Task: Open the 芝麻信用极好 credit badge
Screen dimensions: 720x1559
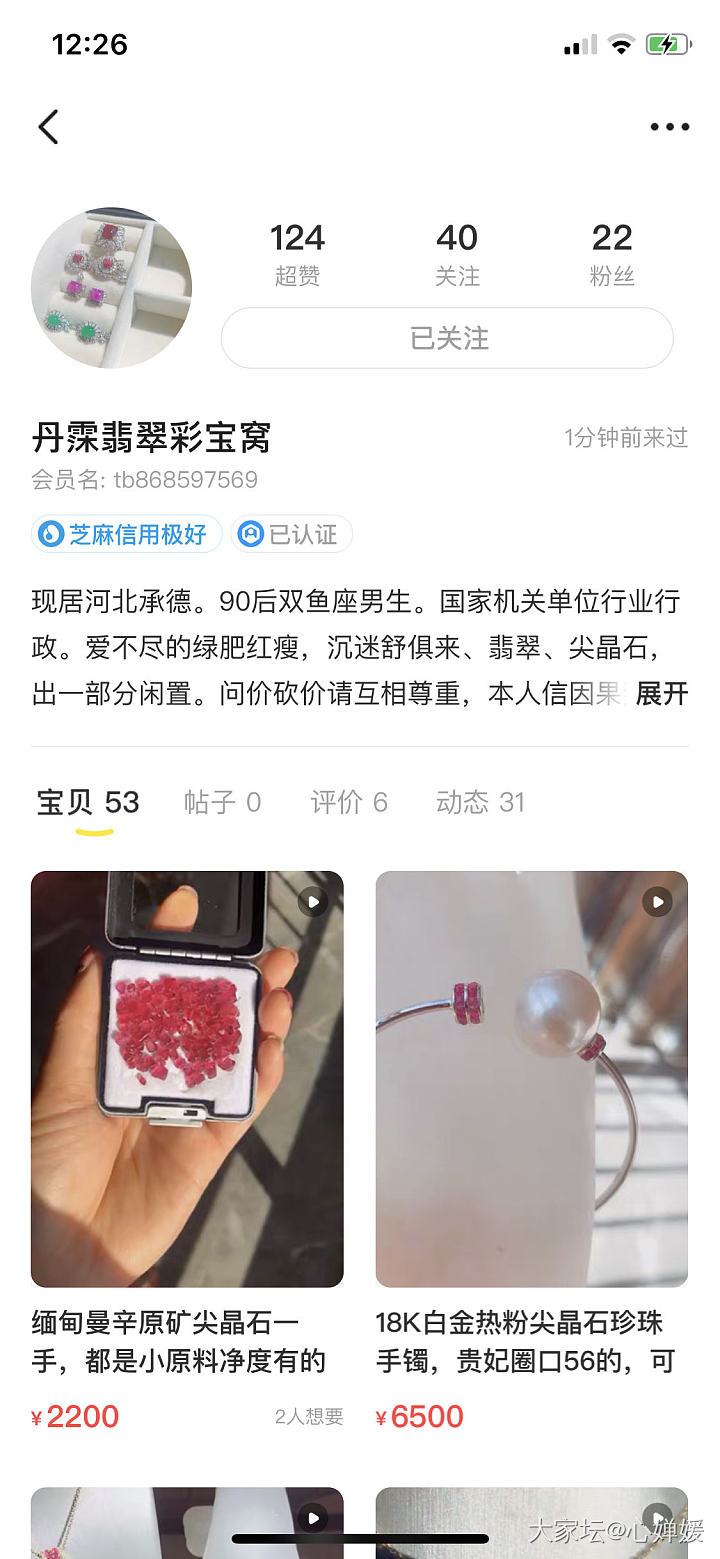Action: 124,534
